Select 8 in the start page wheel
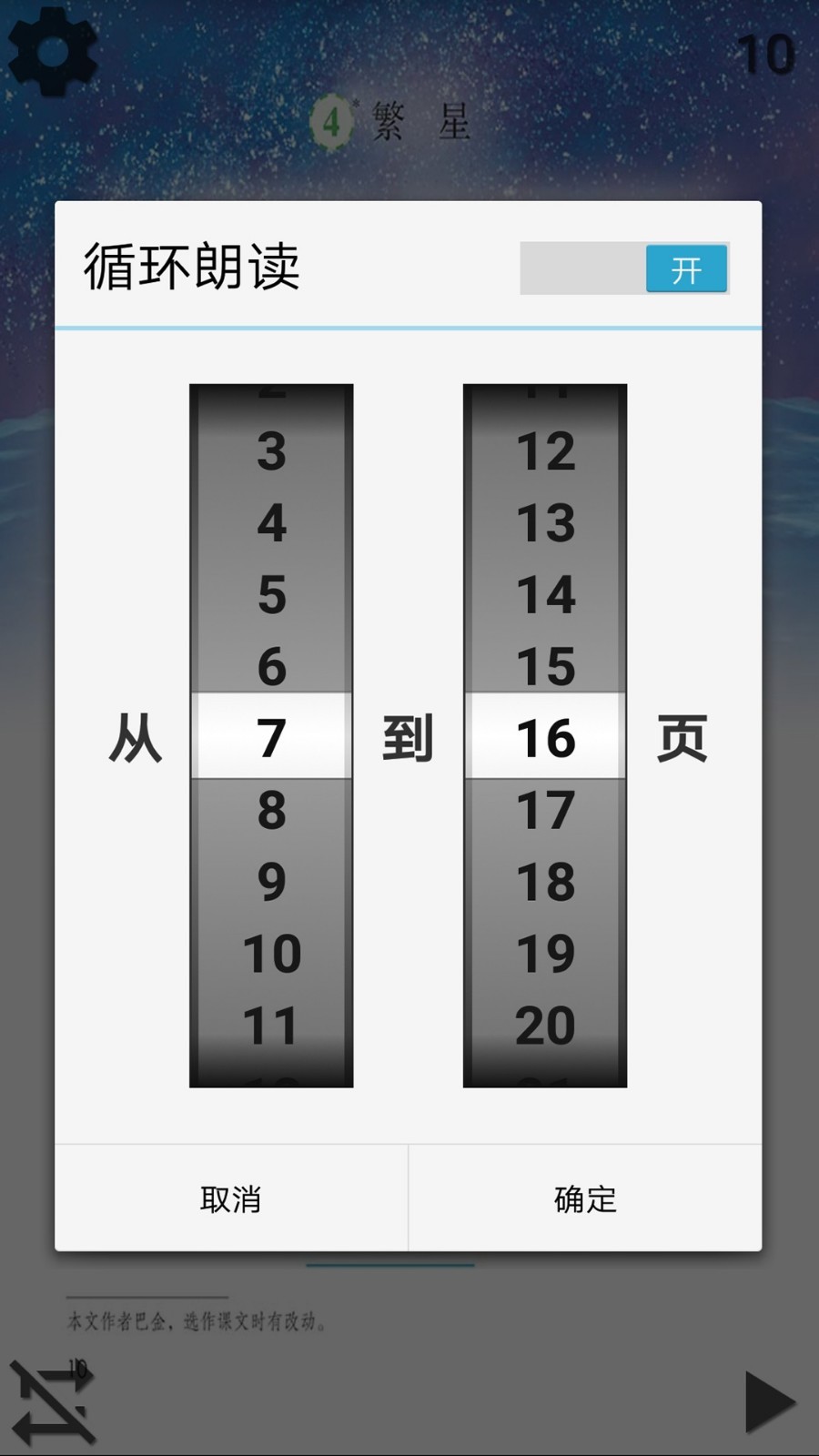The image size is (819, 1456). click(271, 809)
